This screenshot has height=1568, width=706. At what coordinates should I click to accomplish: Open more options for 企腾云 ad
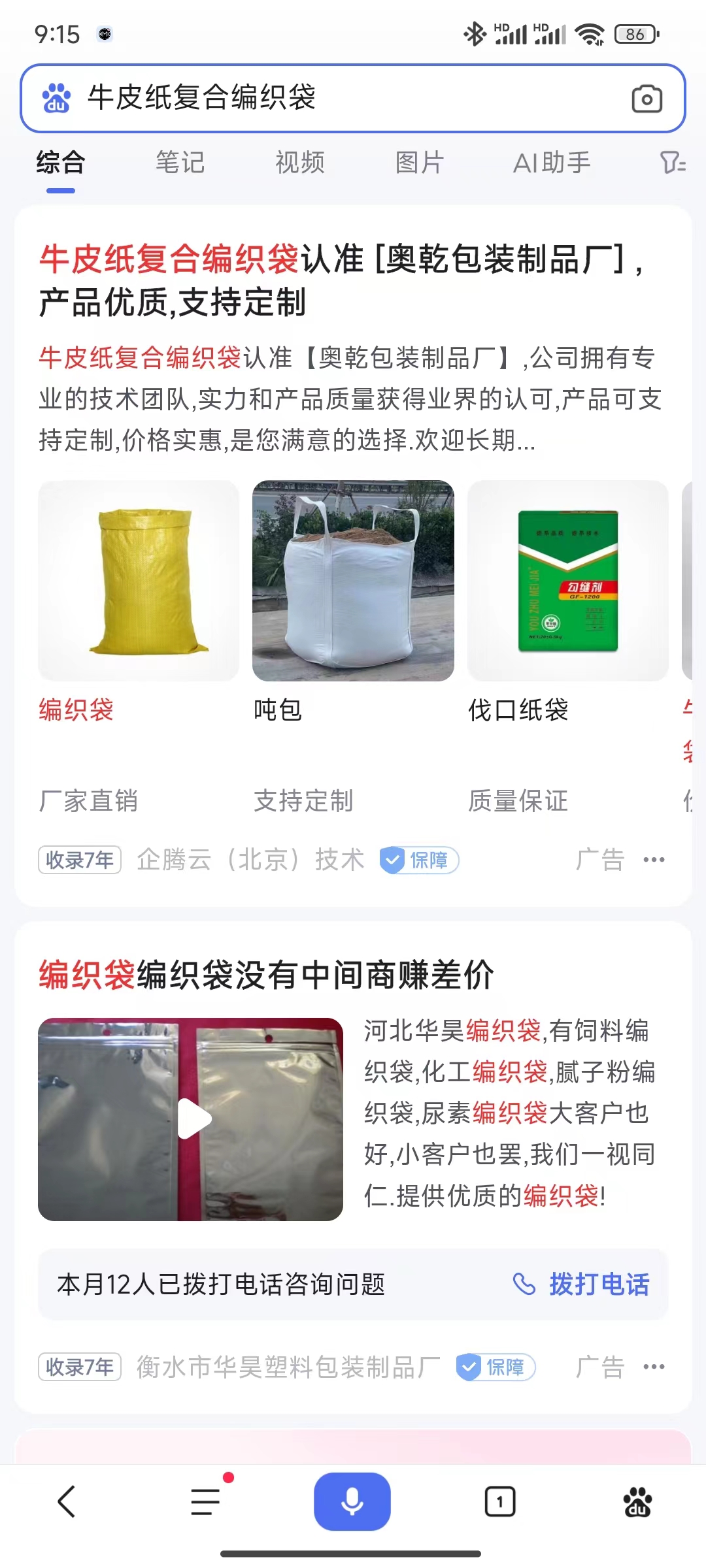[x=654, y=860]
